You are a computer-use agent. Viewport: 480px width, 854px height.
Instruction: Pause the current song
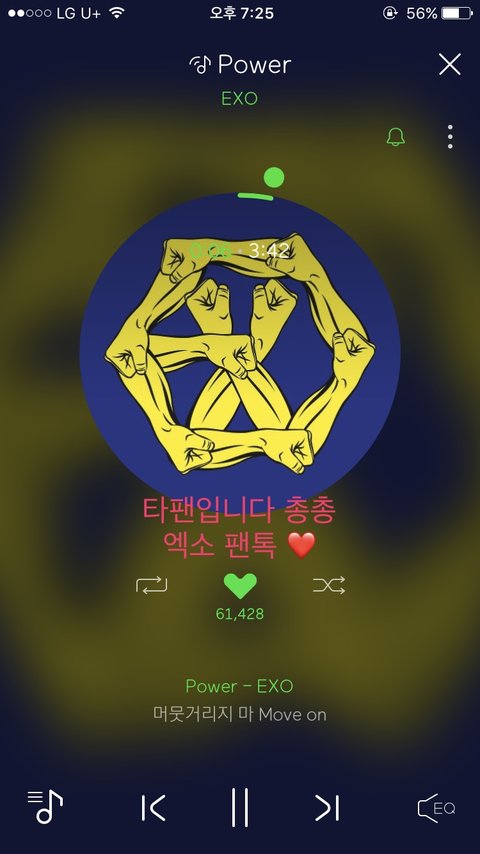click(240, 807)
